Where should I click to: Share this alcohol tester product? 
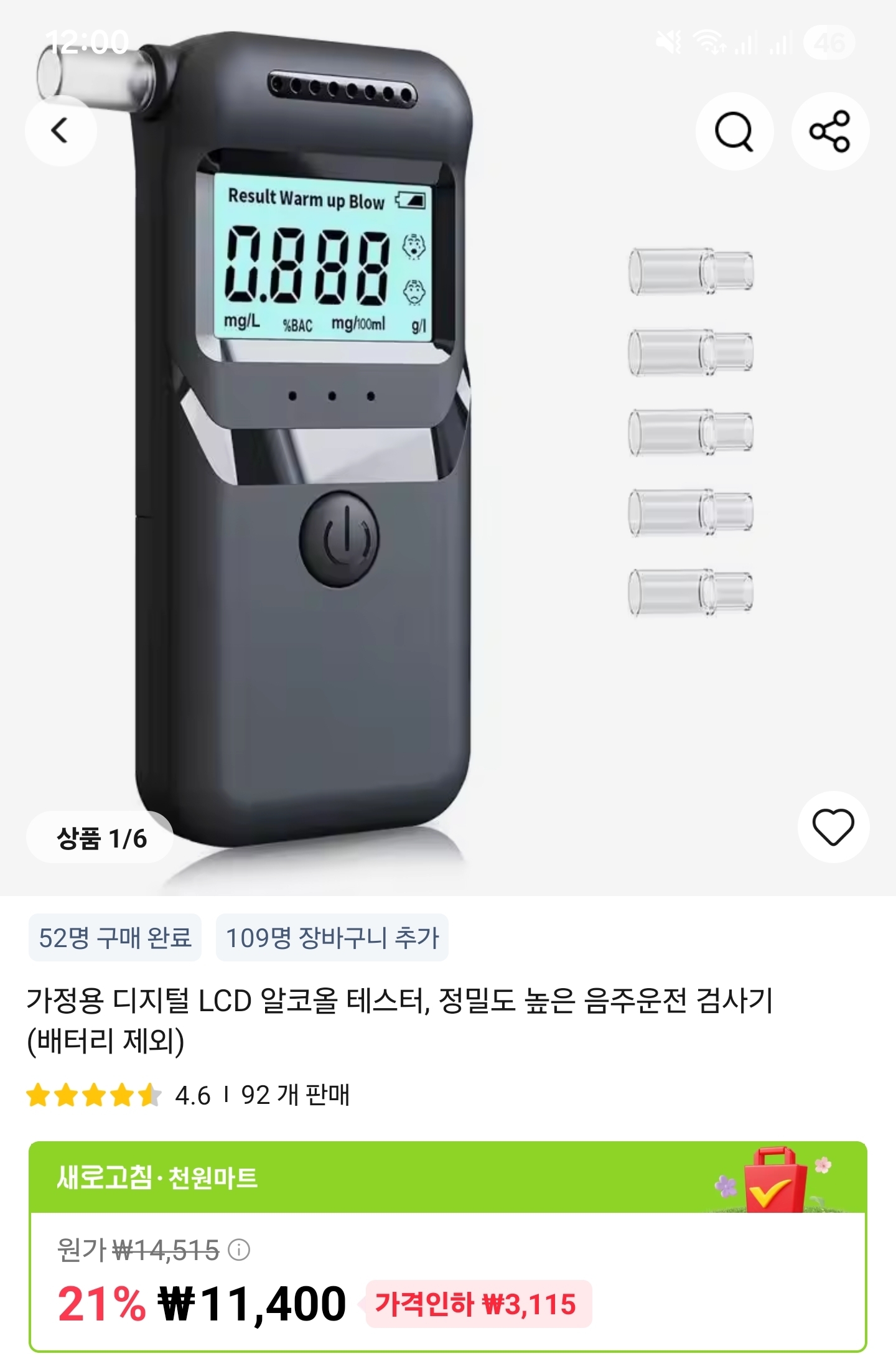coord(830,131)
